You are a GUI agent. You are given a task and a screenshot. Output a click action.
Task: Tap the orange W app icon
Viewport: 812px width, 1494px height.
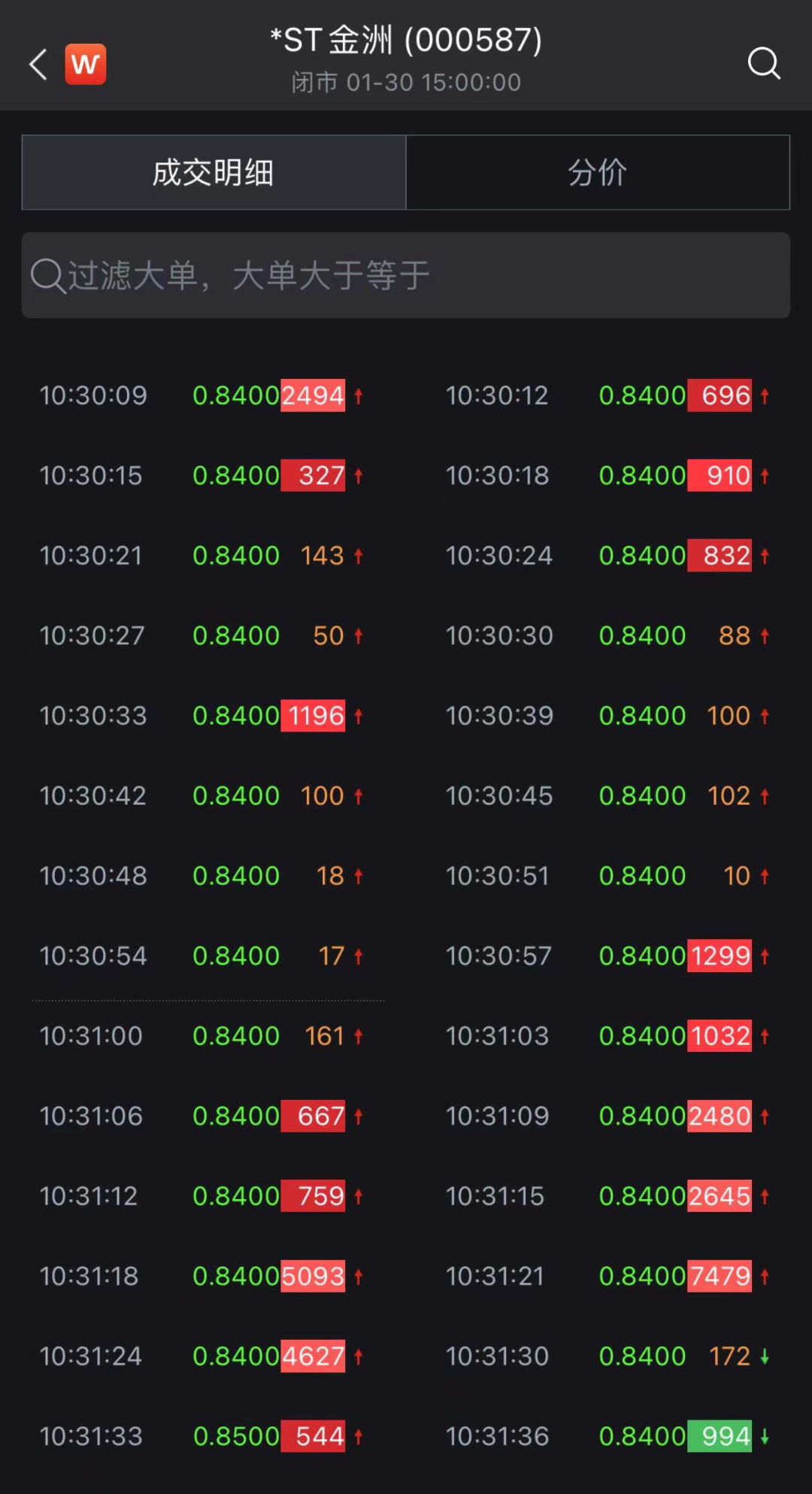[x=86, y=64]
